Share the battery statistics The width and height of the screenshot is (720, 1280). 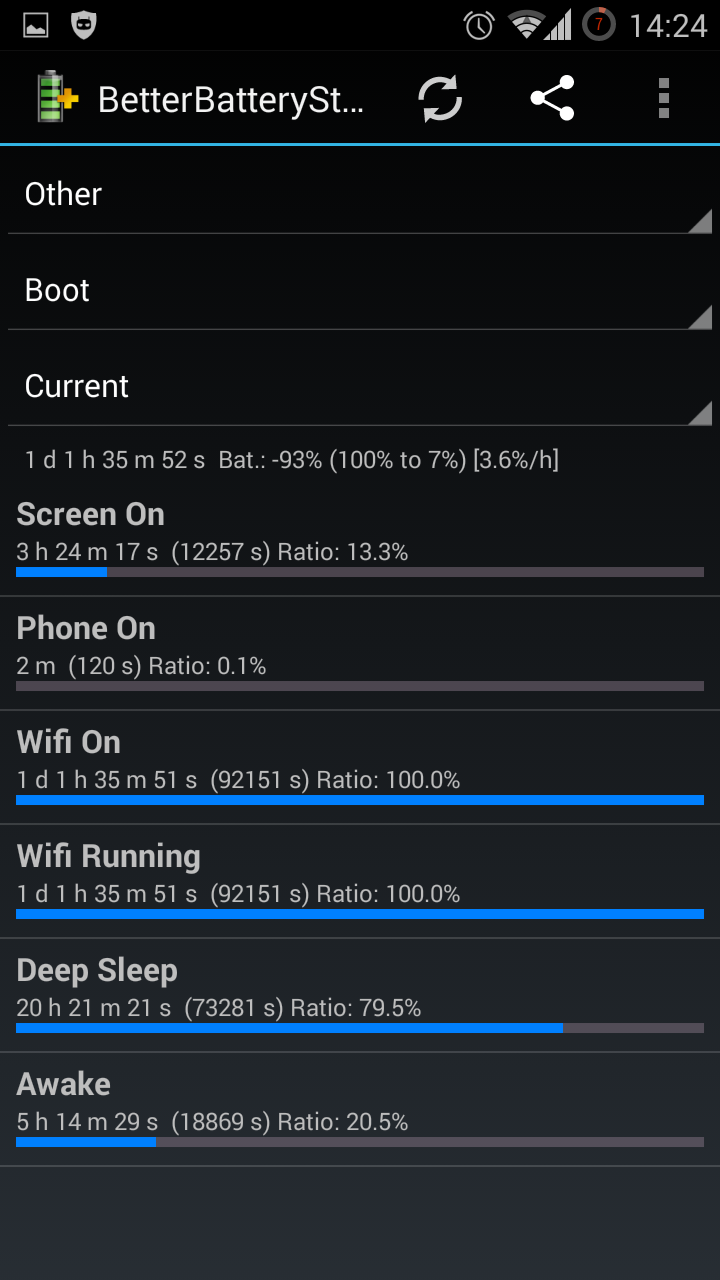click(x=552, y=98)
